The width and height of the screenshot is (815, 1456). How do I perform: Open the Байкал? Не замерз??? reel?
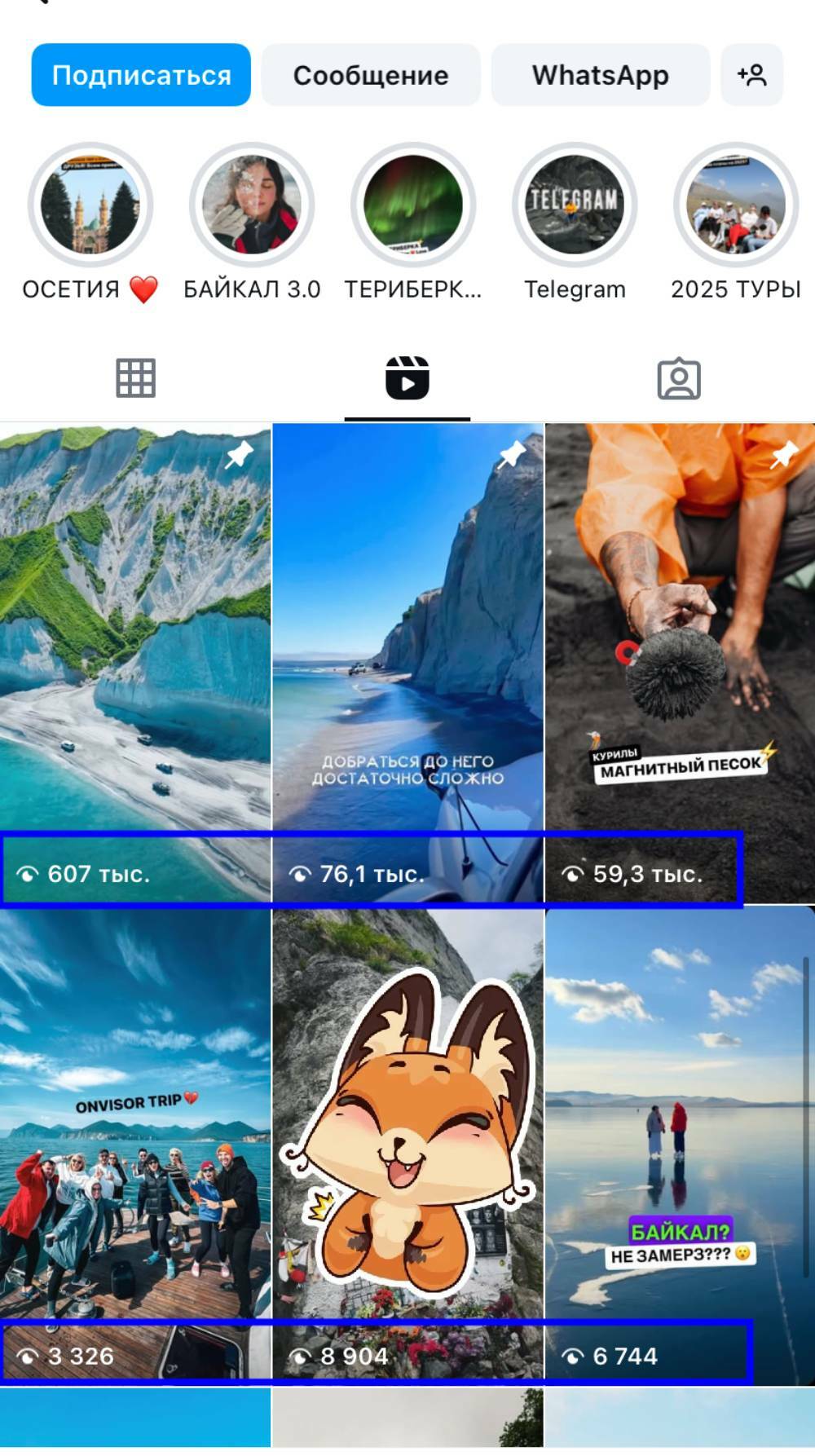click(679, 1141)
